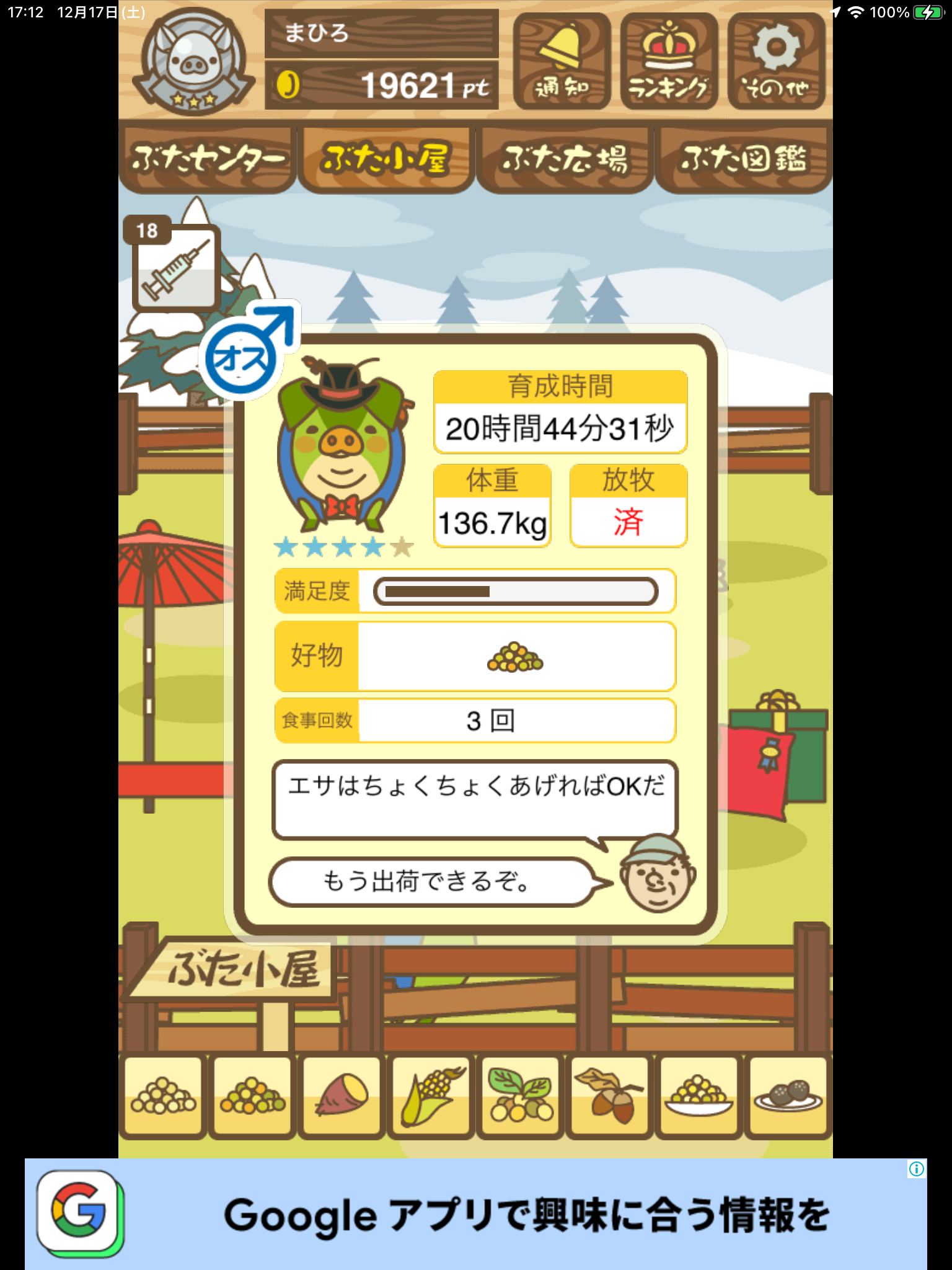The height and width of the screenshot is (1270, 952).
Task: Open the Google アプリ ad banner
Action: (x=476, y=1214)
